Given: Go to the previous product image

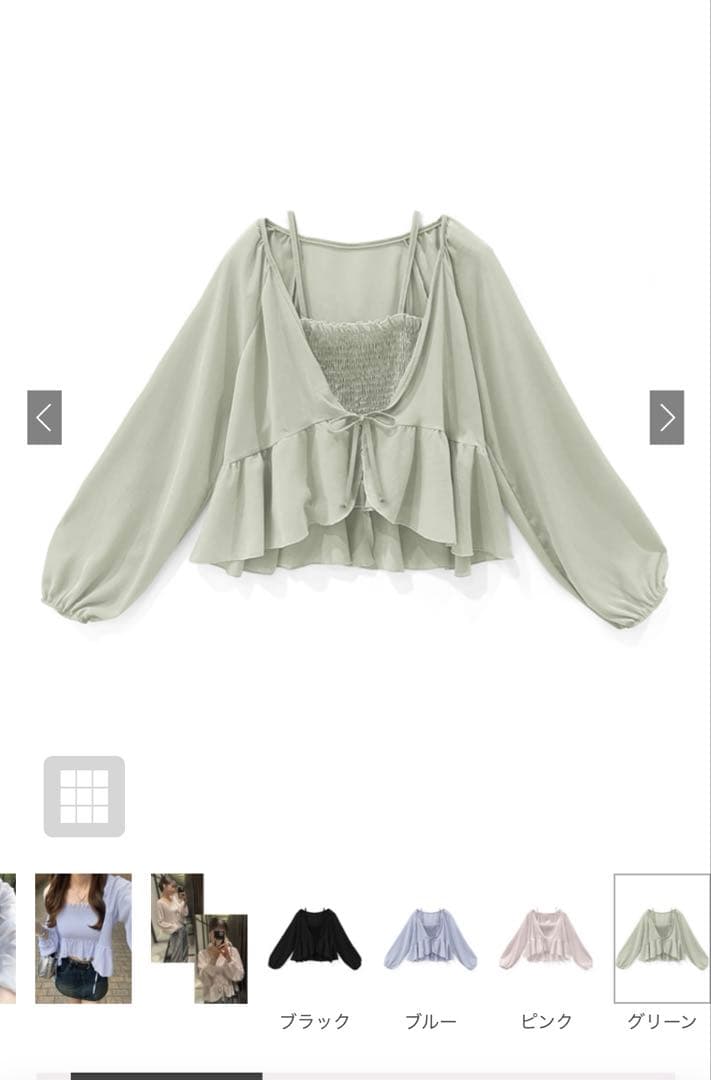Looking at the screenshot, I should coord(44,417).
